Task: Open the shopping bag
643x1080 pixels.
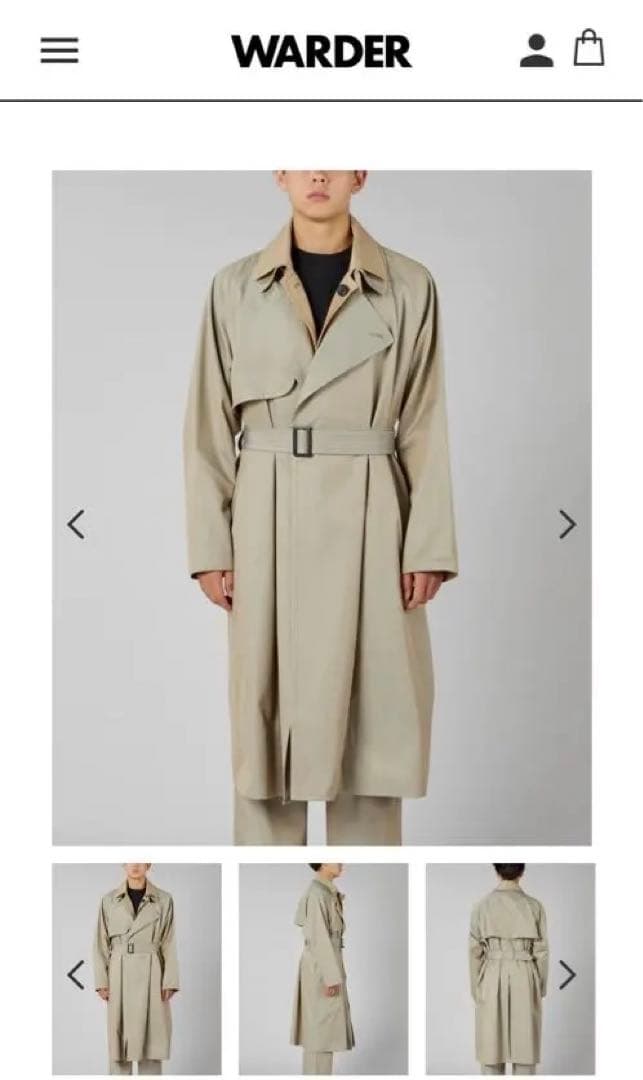Action: [x=589, y=48]
